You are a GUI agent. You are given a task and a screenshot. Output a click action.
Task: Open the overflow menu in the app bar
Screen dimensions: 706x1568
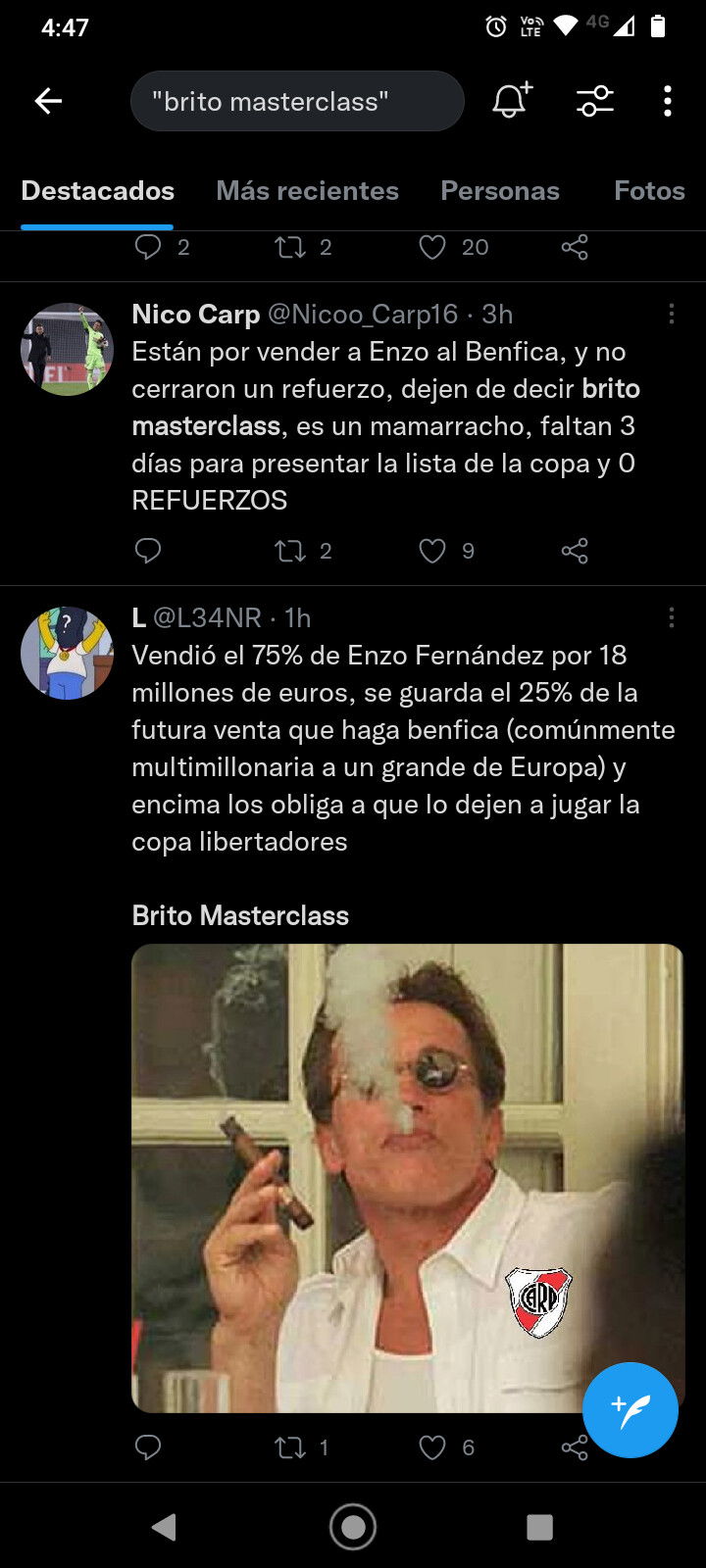coord(668,101)
